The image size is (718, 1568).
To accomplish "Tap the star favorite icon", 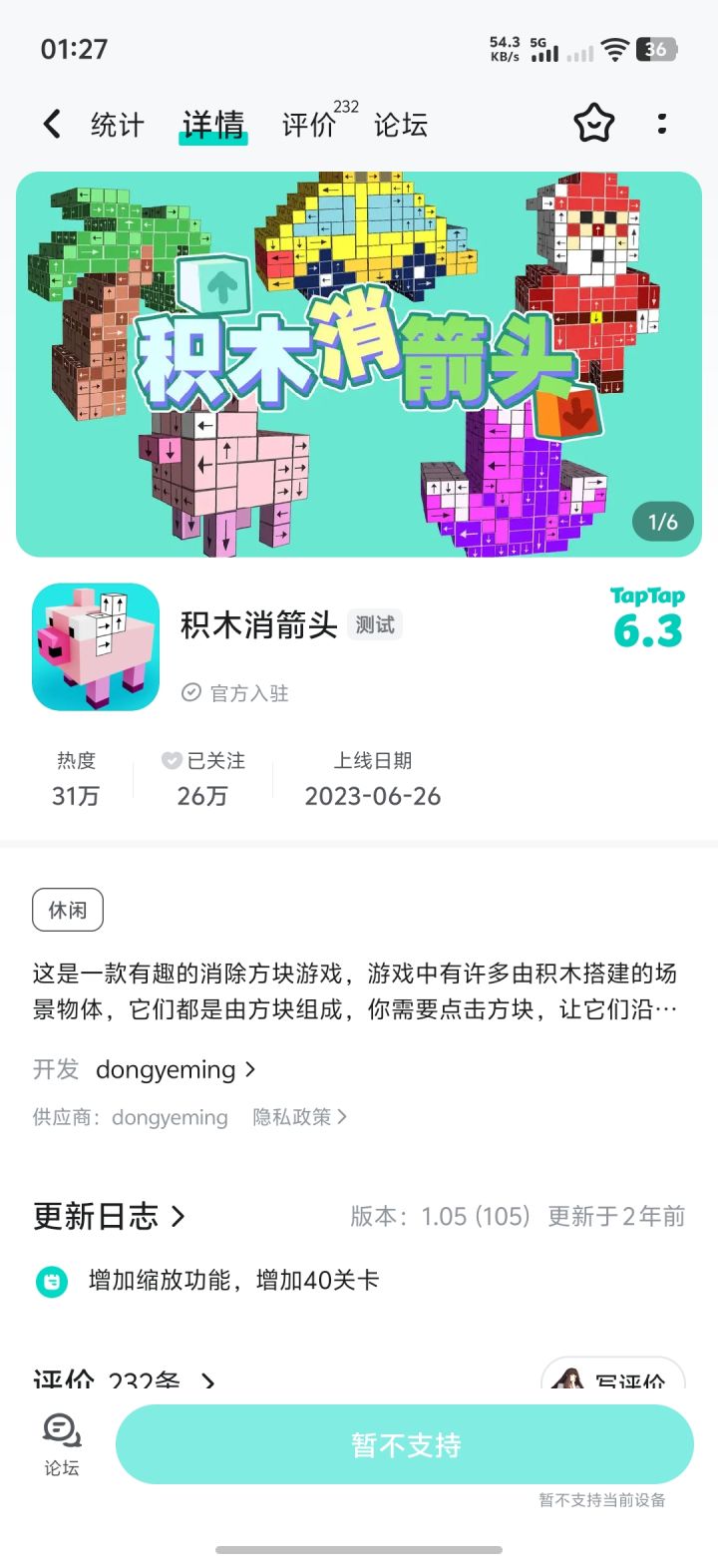I will click(594, 125).
